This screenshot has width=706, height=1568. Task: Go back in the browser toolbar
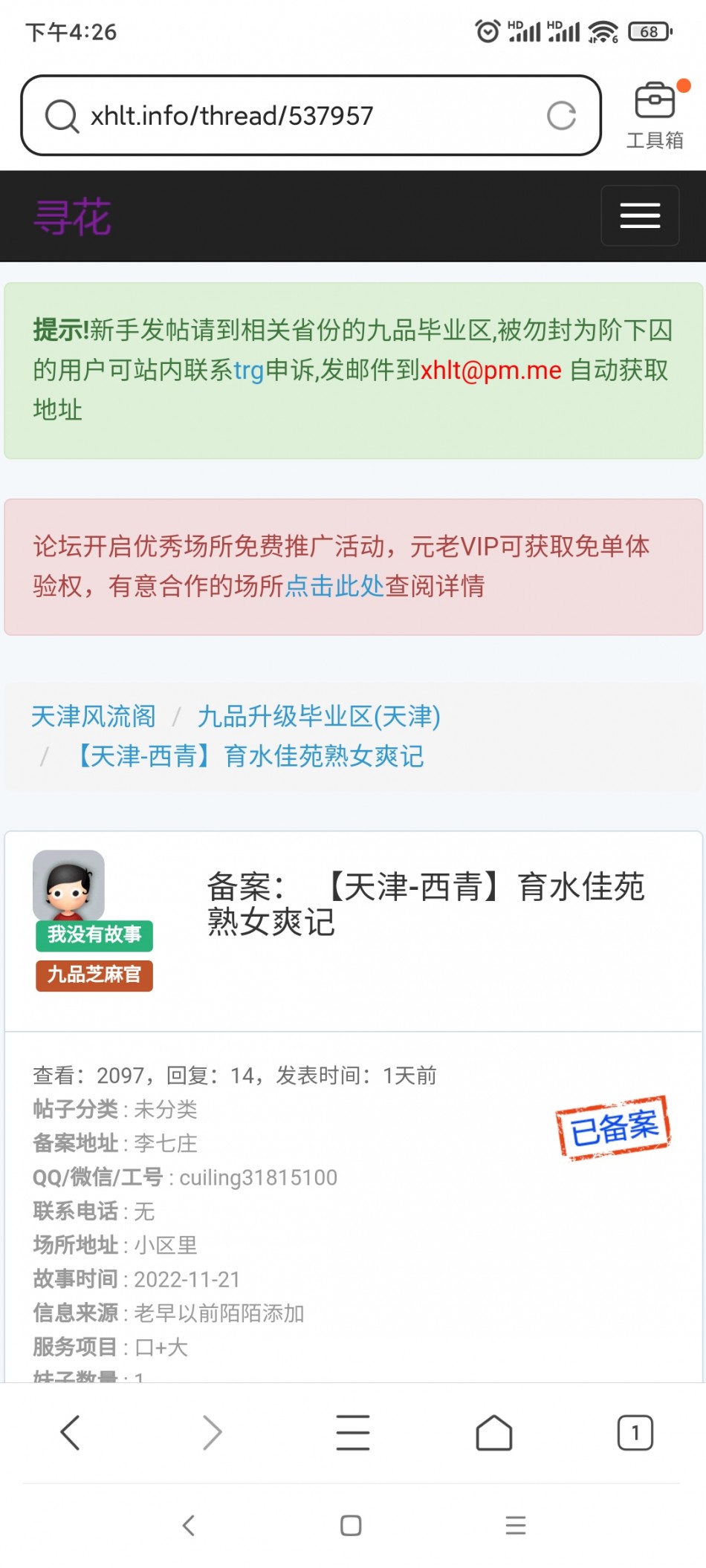click(71, 1433)
